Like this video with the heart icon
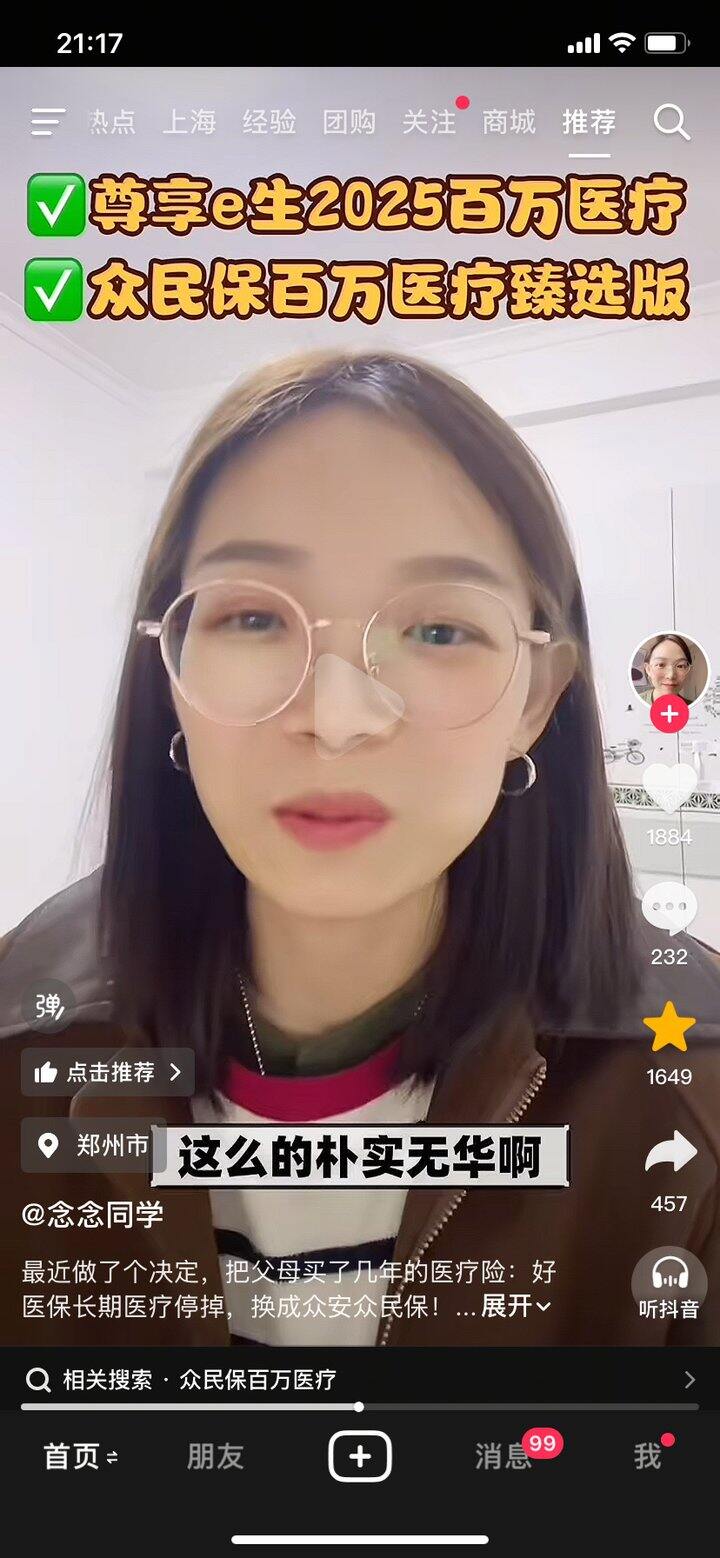This screenshot has height=1558, width=720. point(669,787)
